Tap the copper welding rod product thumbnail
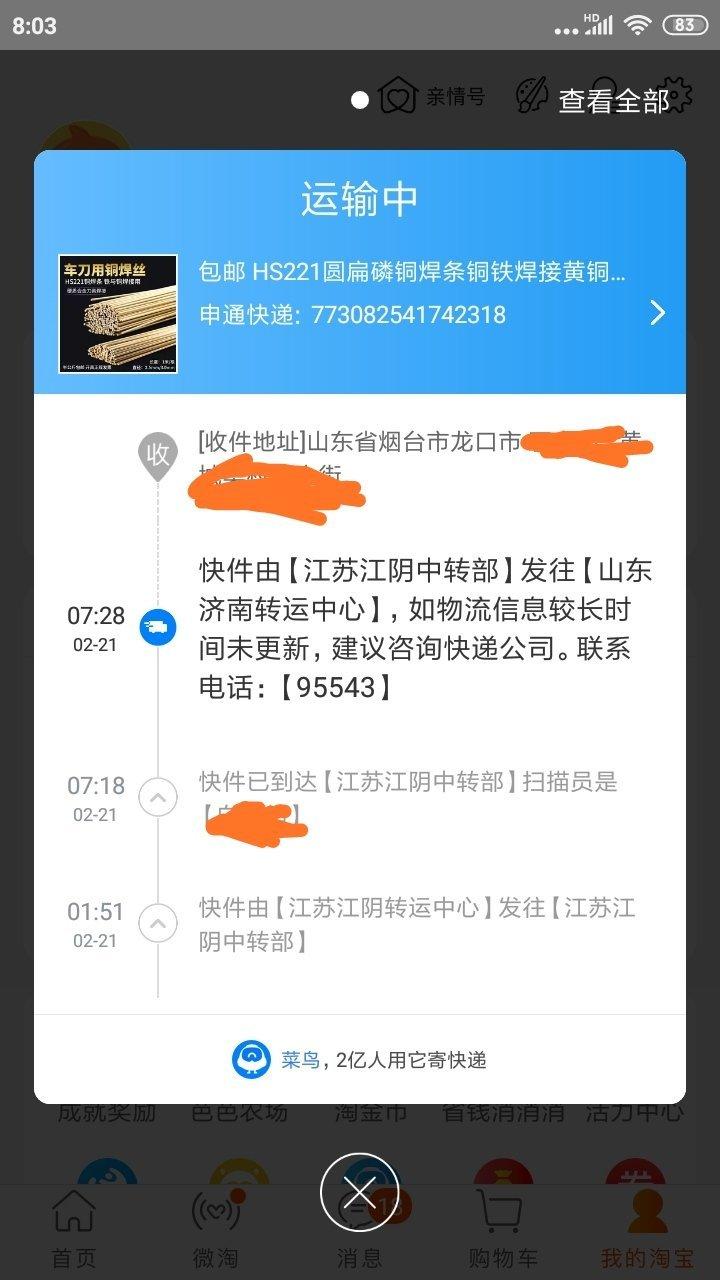Screen dimensions: 720x1280 tap(121, 310)
